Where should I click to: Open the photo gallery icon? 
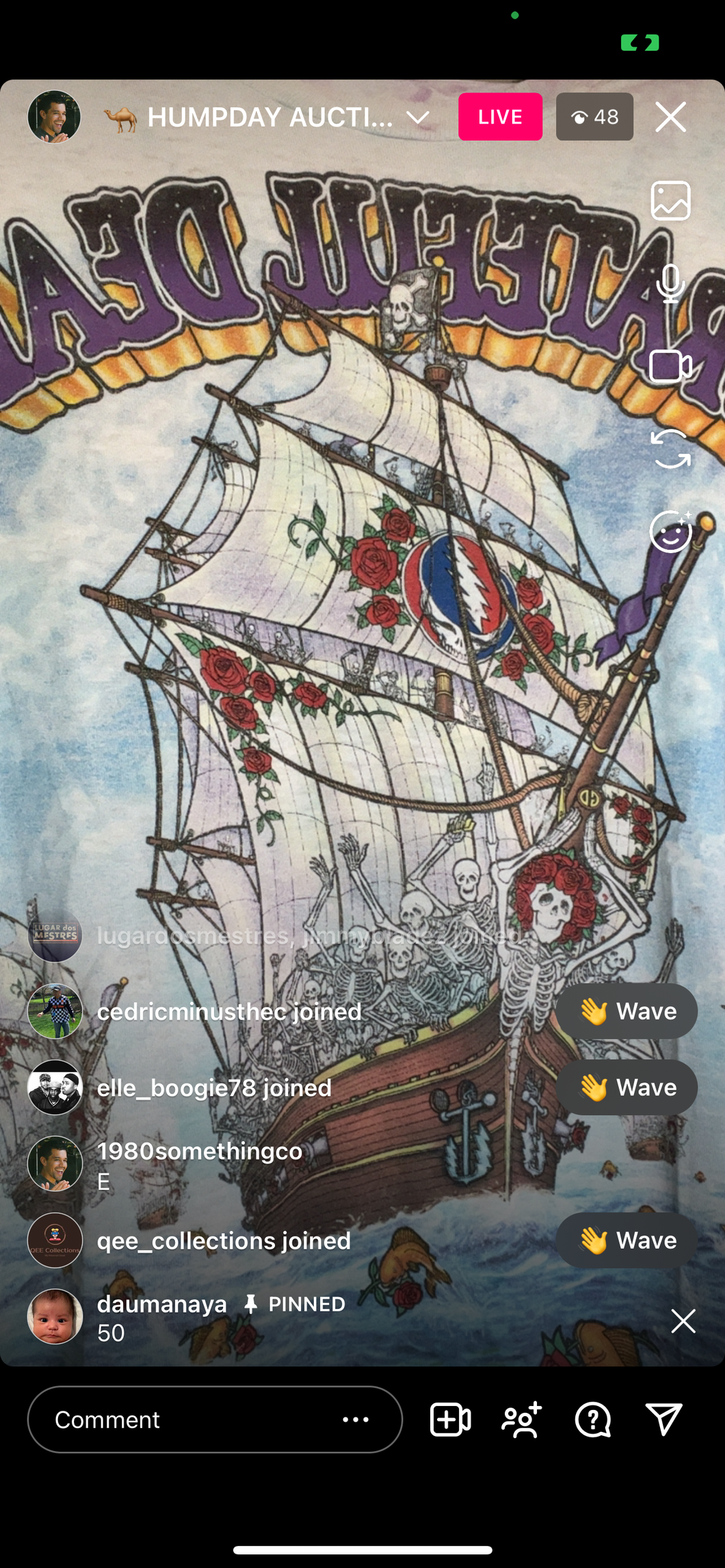click(x=670, y=200)
